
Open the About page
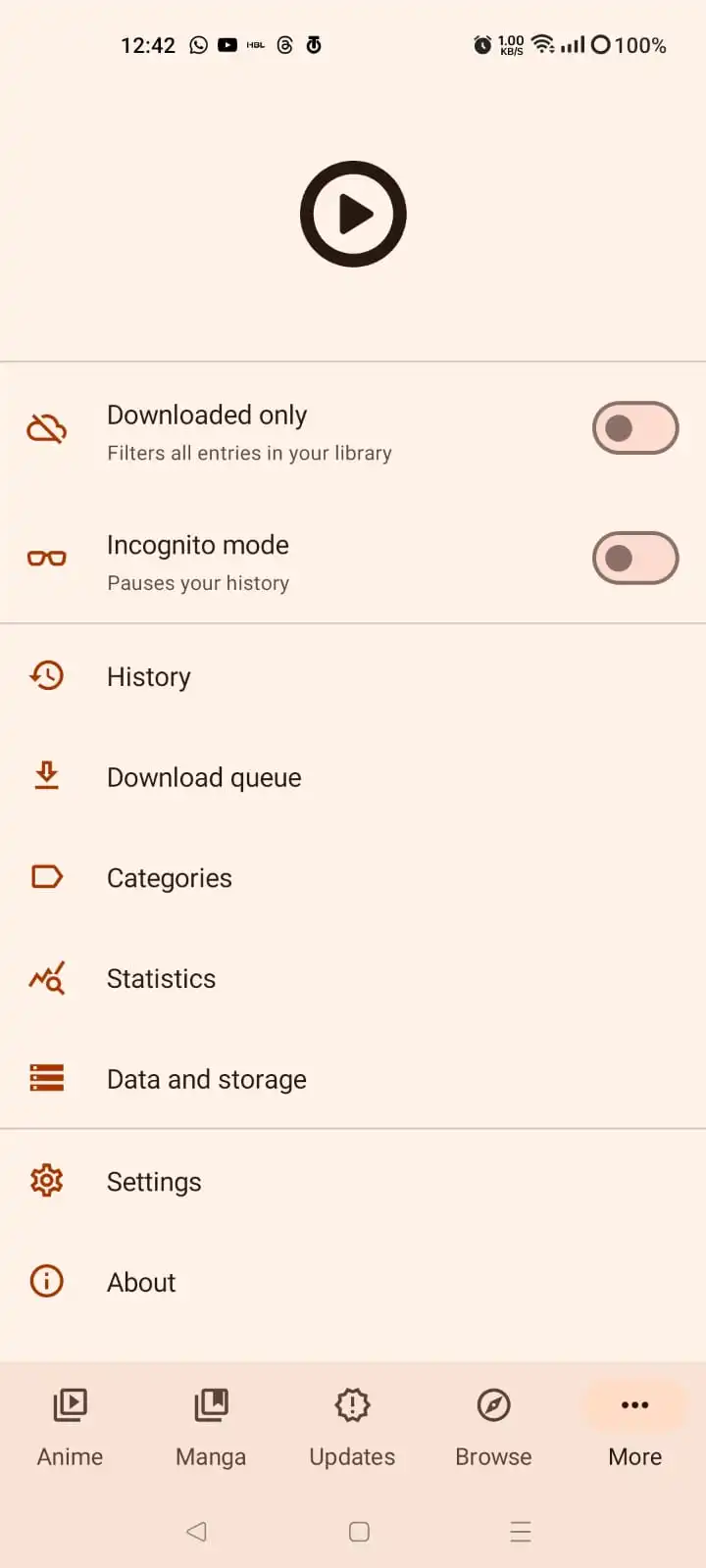pyautogui.click(x=353, y=1282)
